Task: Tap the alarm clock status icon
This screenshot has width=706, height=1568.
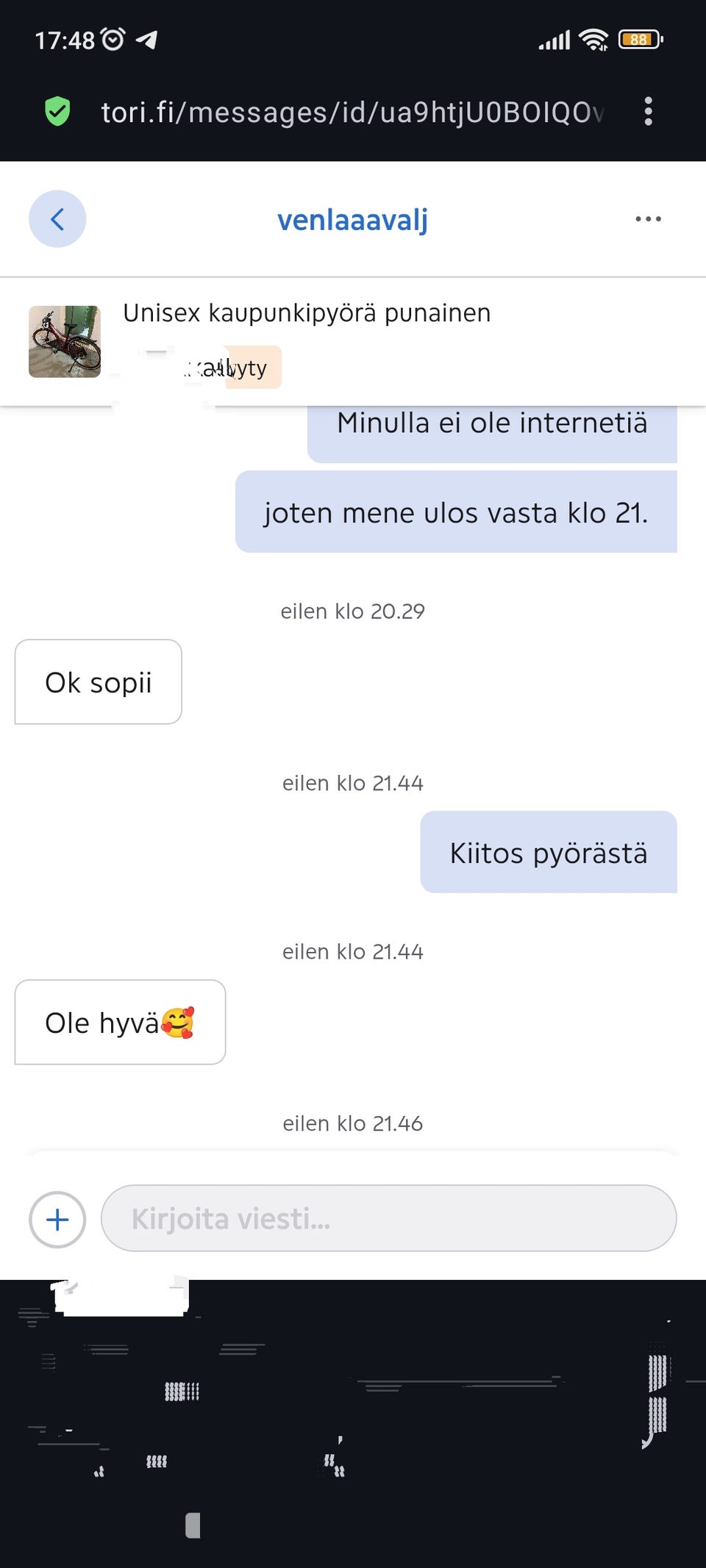Action: (x=110, y=40)
